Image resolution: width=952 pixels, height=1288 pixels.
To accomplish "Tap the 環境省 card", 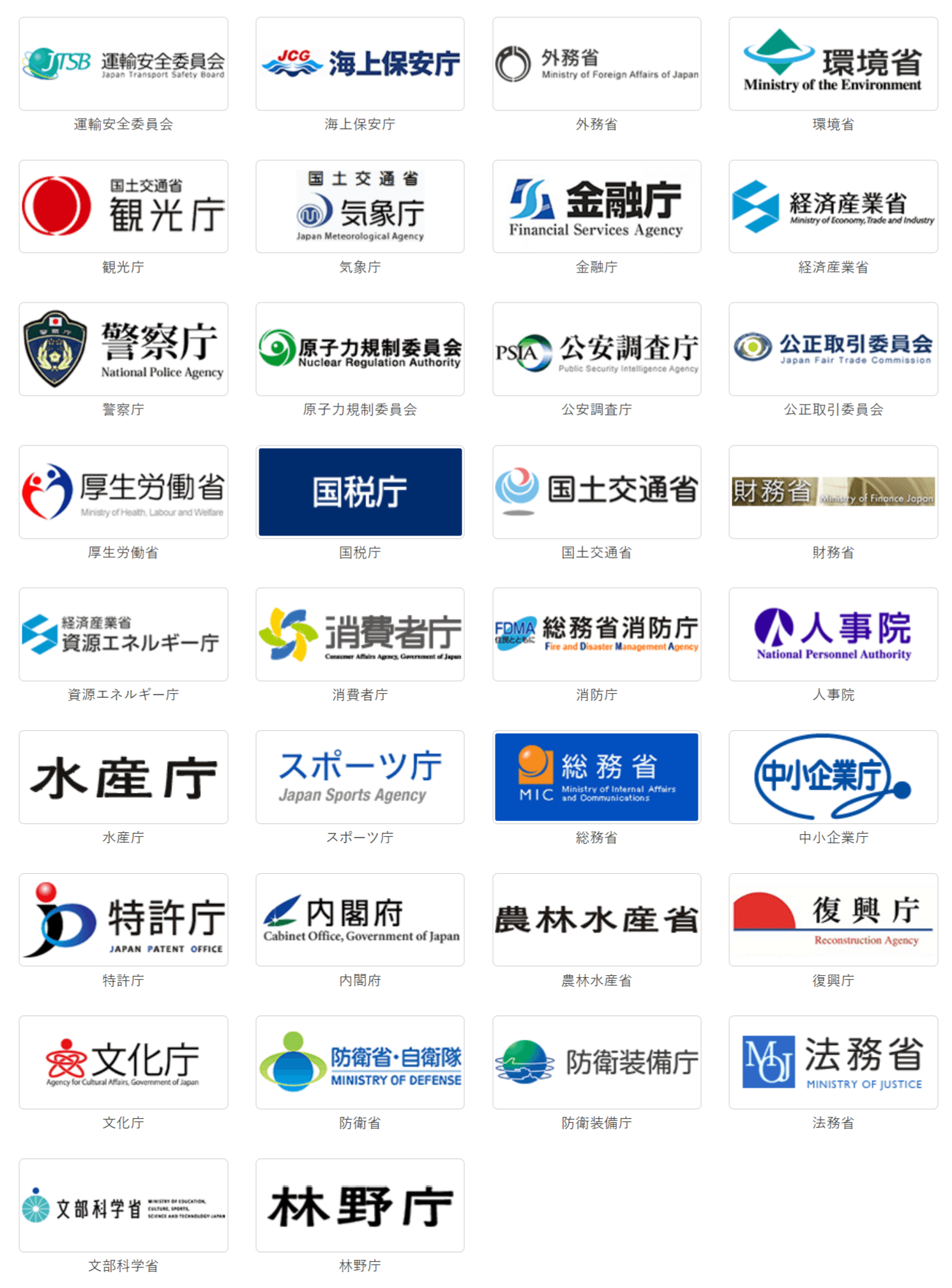I will (833, 64).
